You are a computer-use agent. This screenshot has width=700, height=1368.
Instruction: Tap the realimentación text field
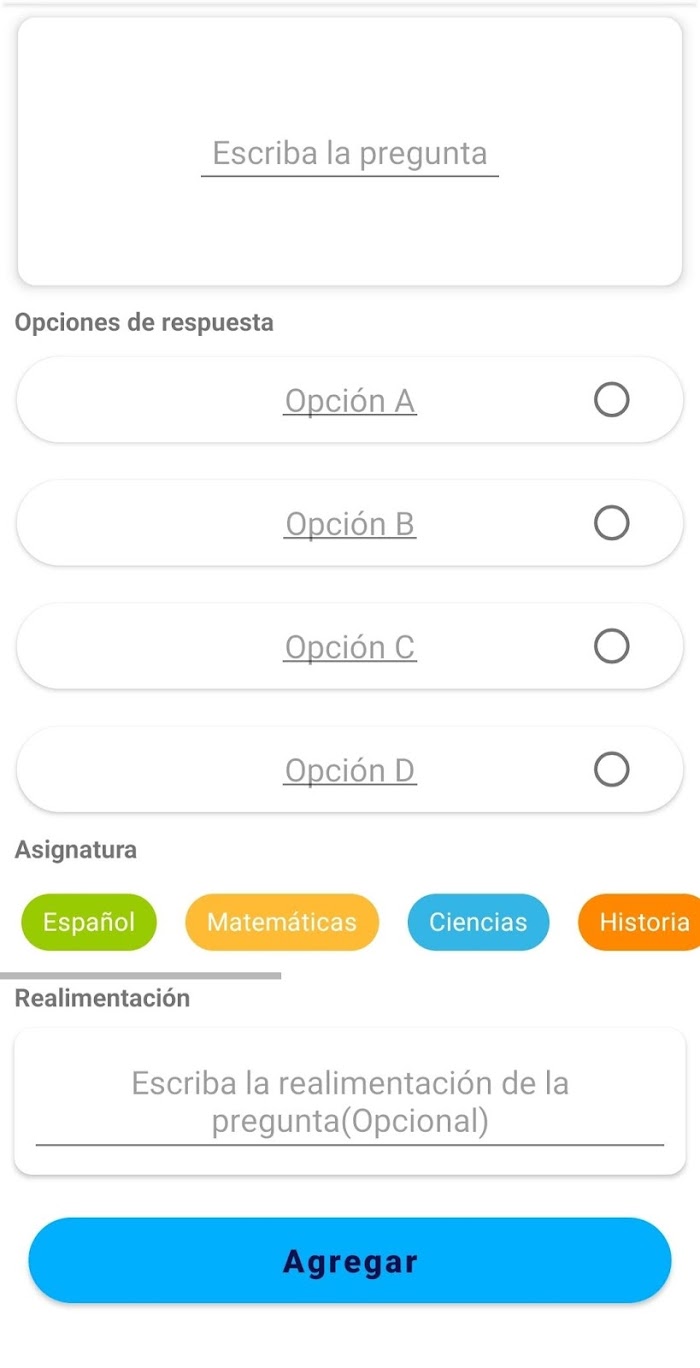click(x=350, y=1102)
